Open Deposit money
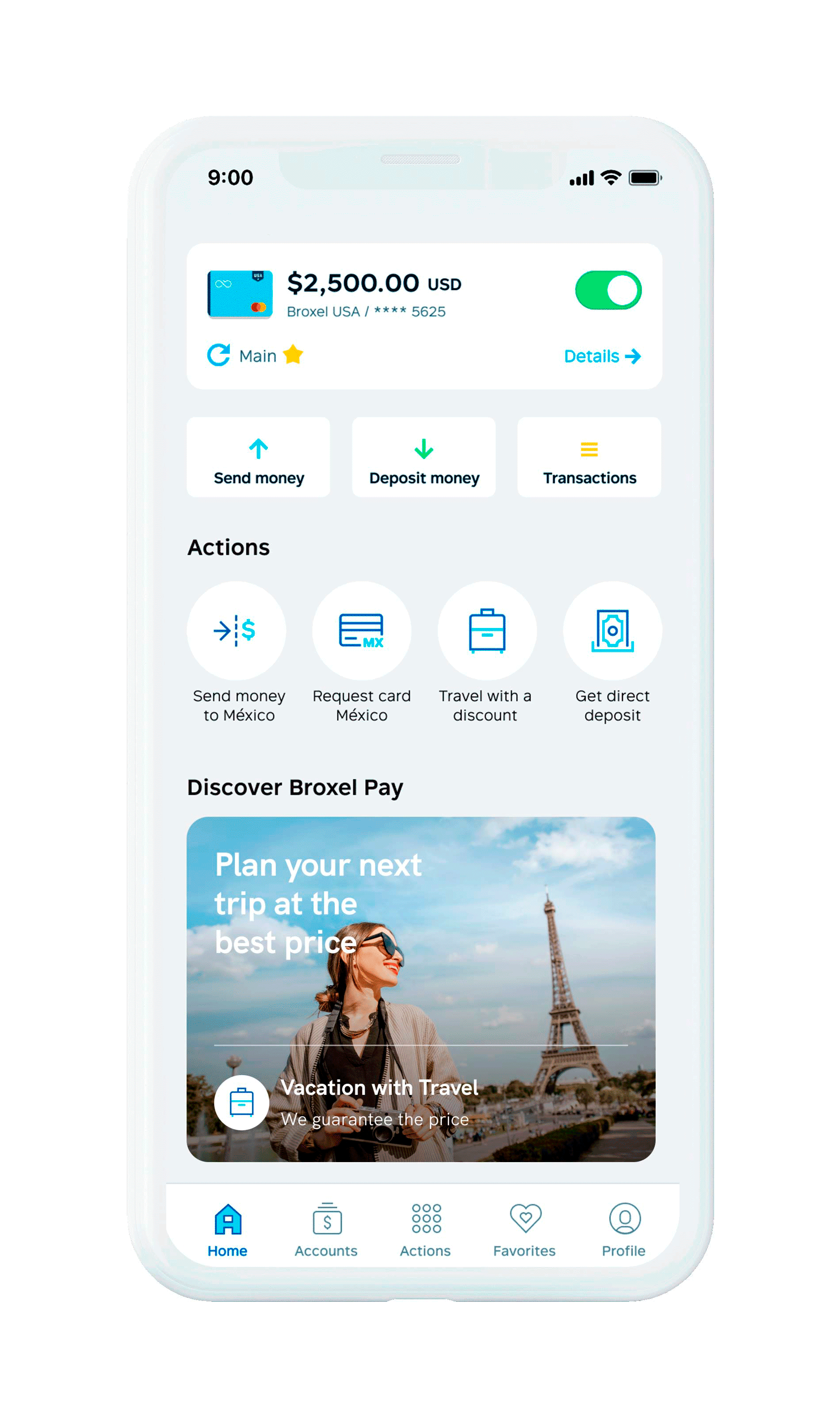 (x=424, y=457)
